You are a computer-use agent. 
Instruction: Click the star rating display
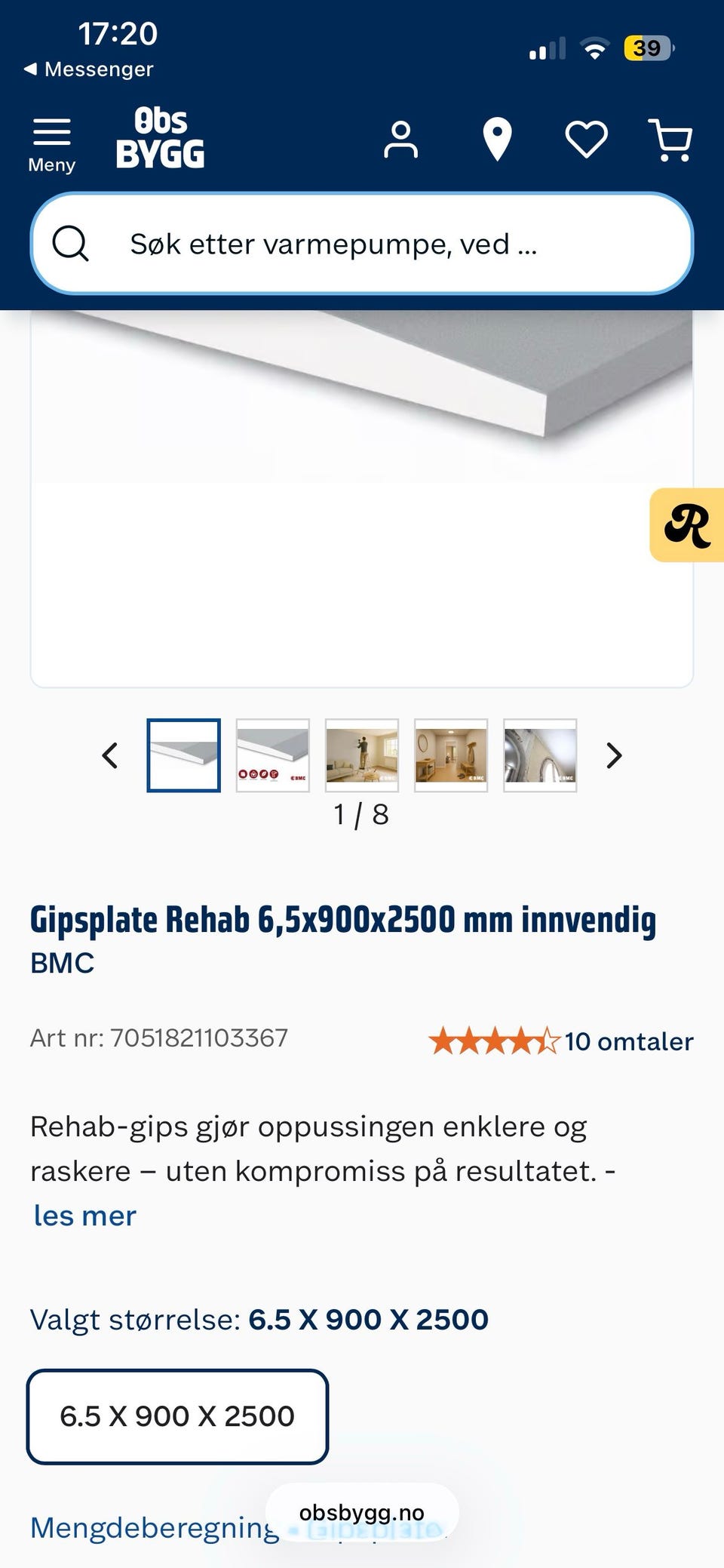tap(492, 1041)
